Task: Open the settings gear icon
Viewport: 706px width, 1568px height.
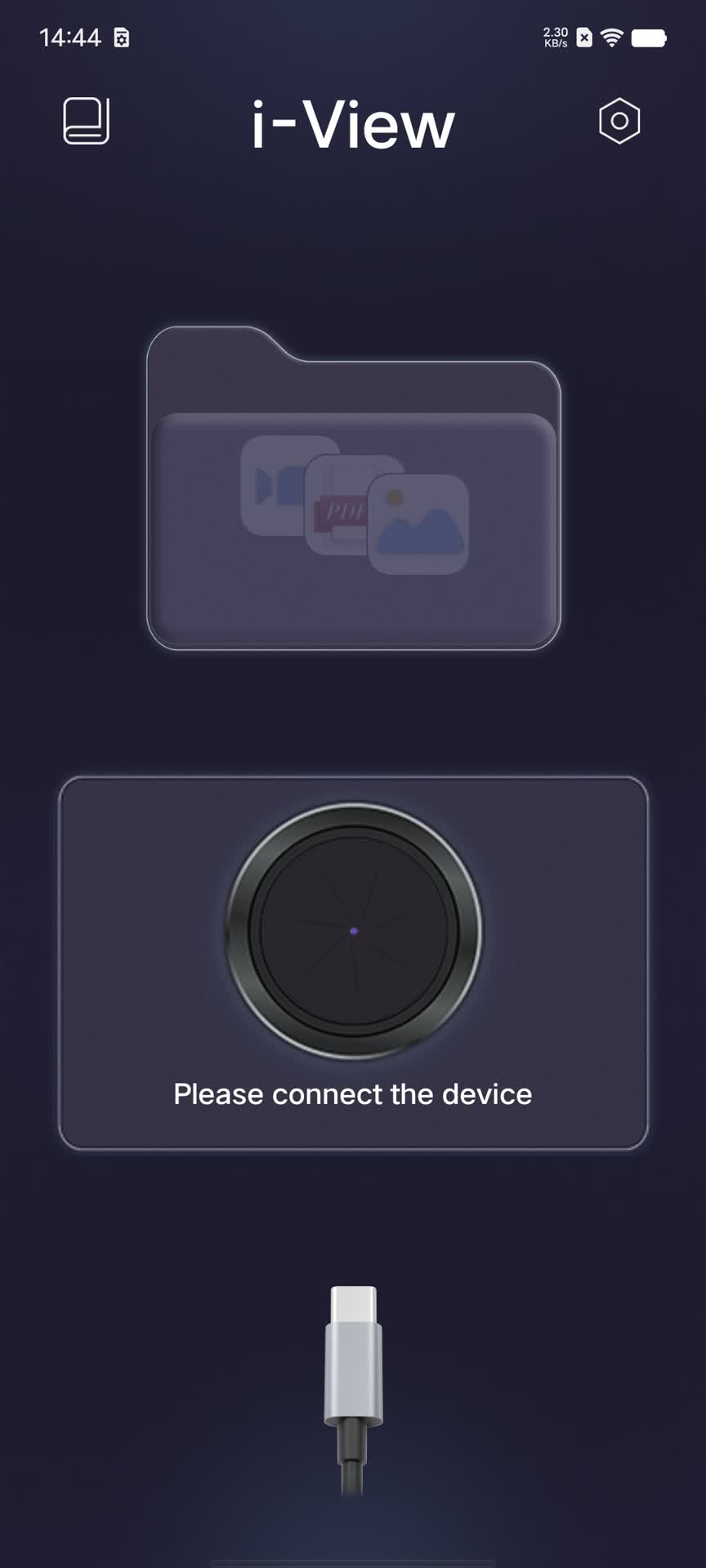Action: tap(619, 122)
